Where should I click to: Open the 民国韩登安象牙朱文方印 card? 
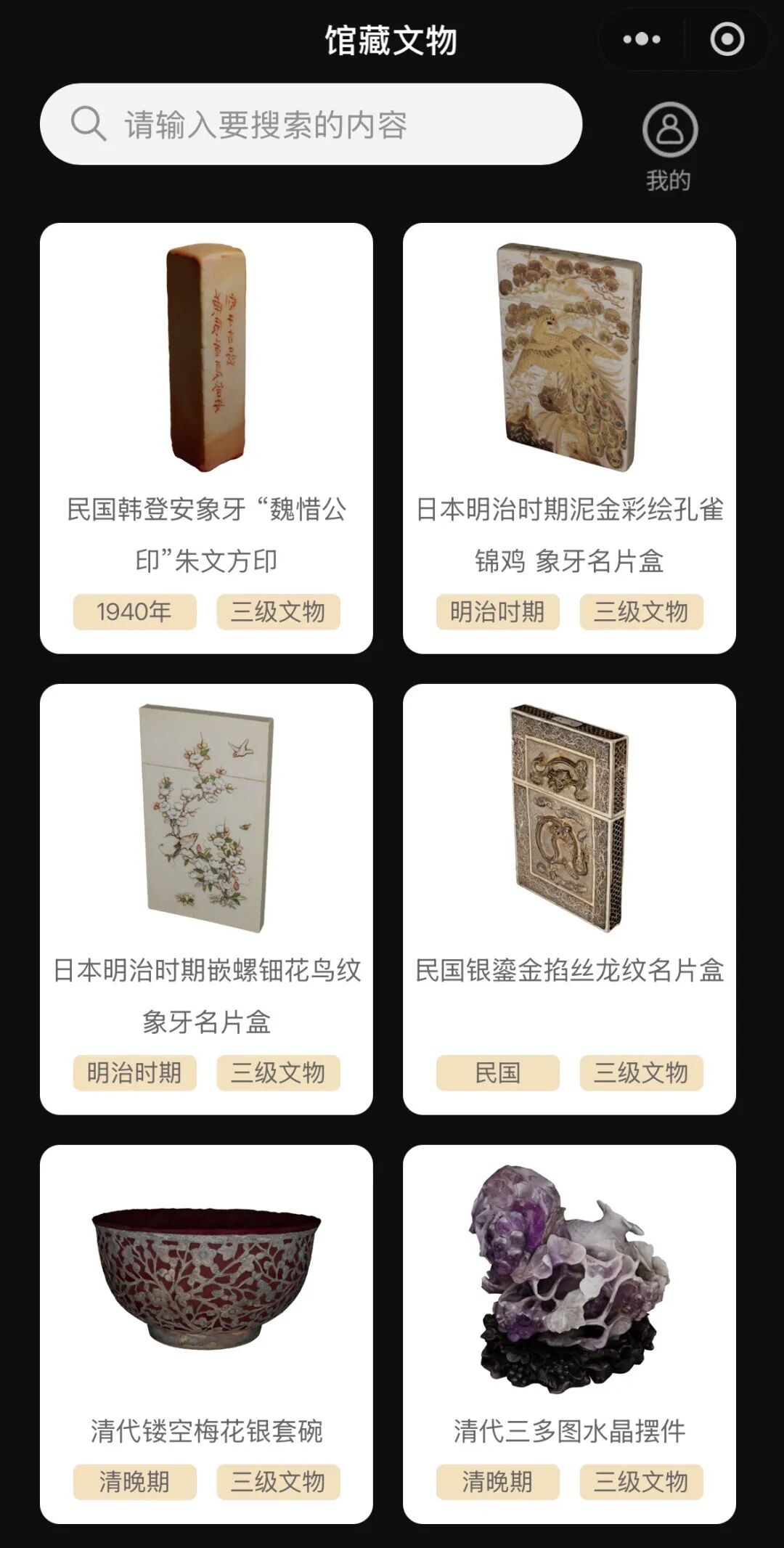[206, 438]
